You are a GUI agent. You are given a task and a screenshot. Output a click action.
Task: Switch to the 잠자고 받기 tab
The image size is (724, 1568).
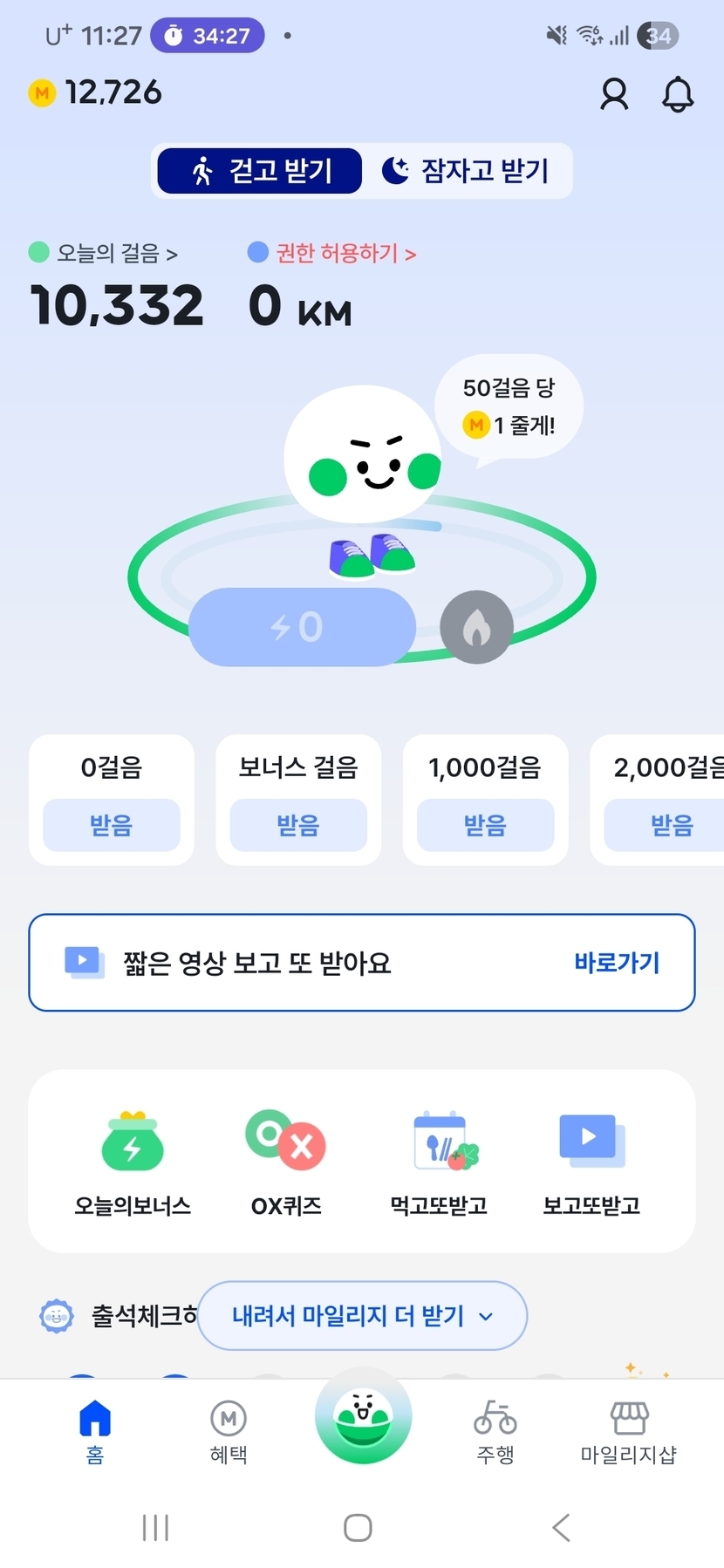(467, 171)
